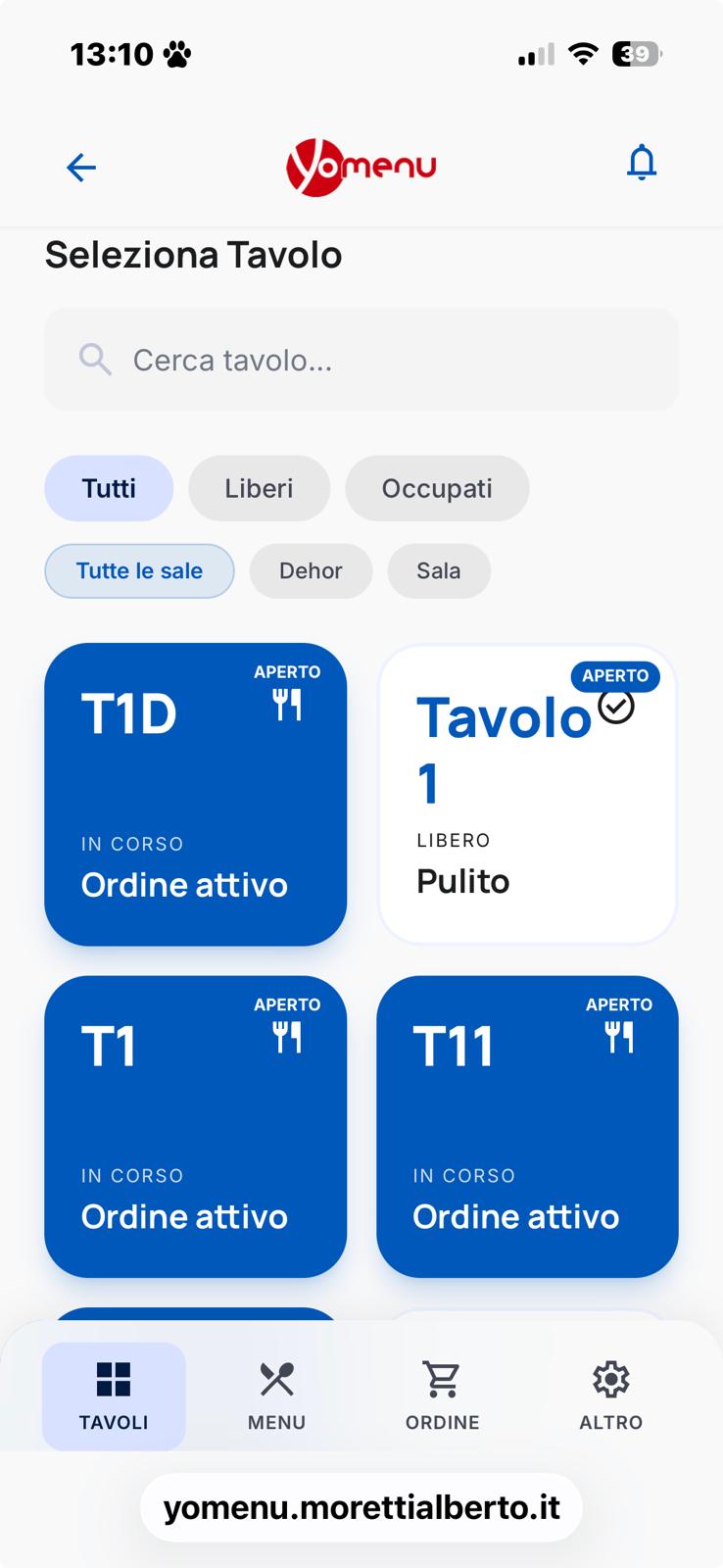Tap the search magnifier in the search bar
The image size is (723, 1568).
coord(95,360)
